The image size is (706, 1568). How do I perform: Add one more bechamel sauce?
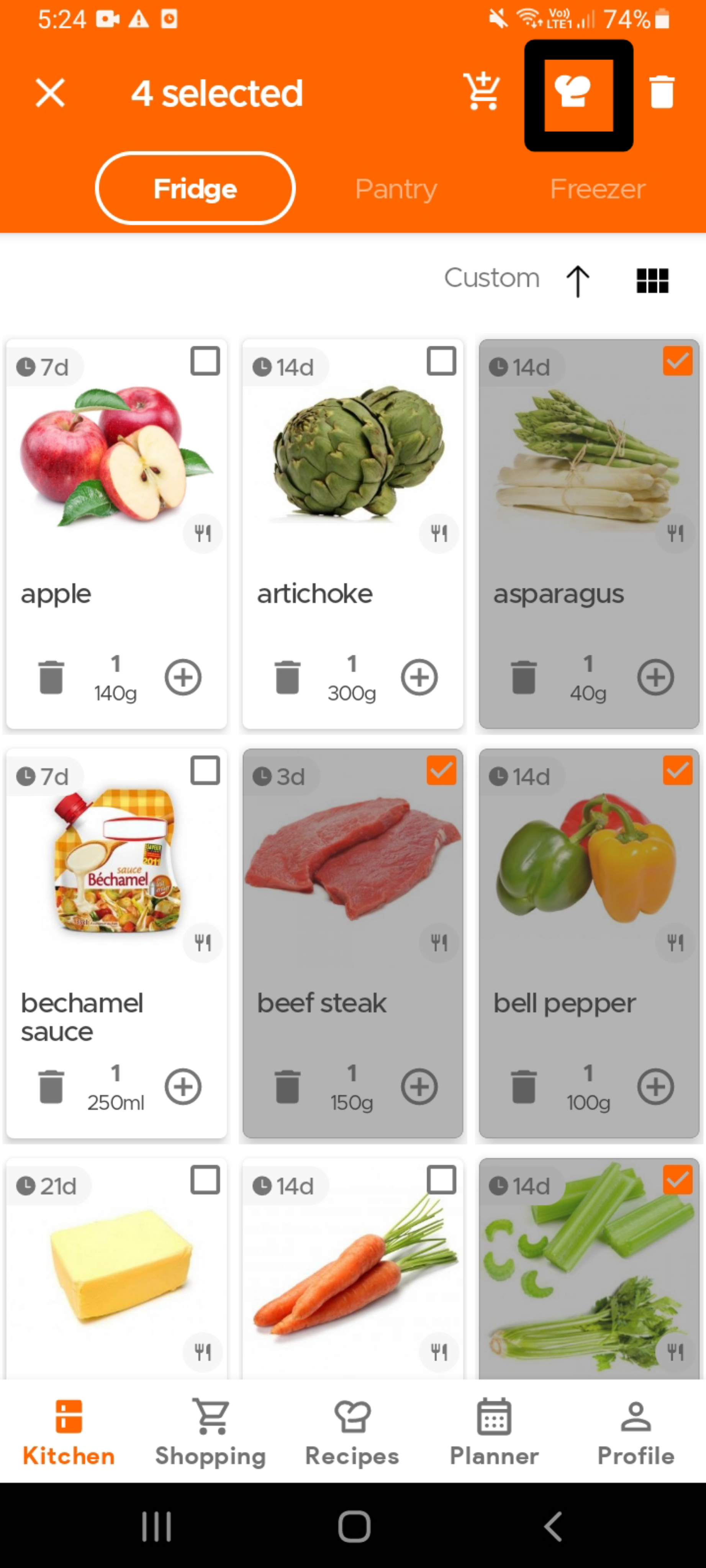point(183,1087)
